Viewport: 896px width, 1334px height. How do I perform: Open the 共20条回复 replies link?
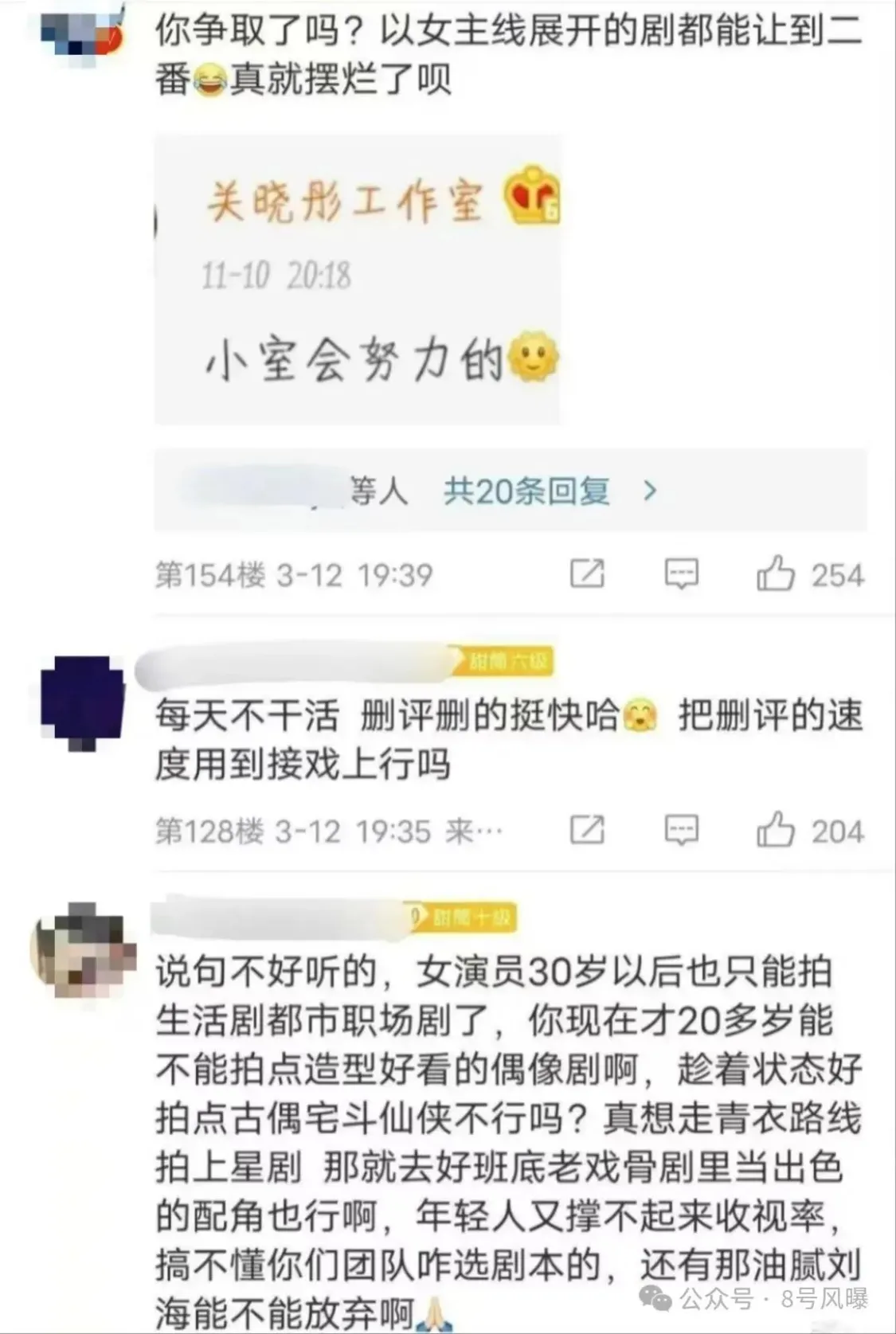click(x=527, y=491)
